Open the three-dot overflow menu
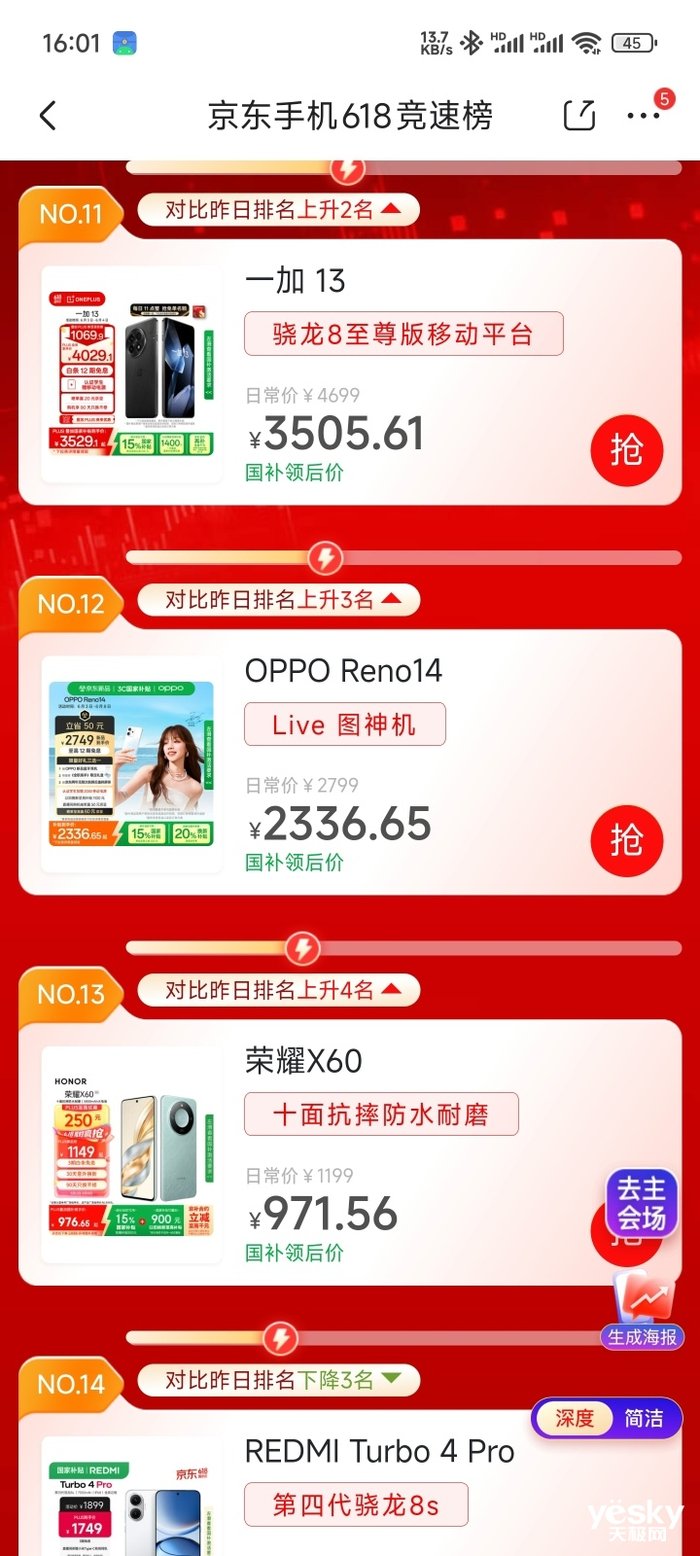This screenshot has height=1556, width=700. point(643,116)
